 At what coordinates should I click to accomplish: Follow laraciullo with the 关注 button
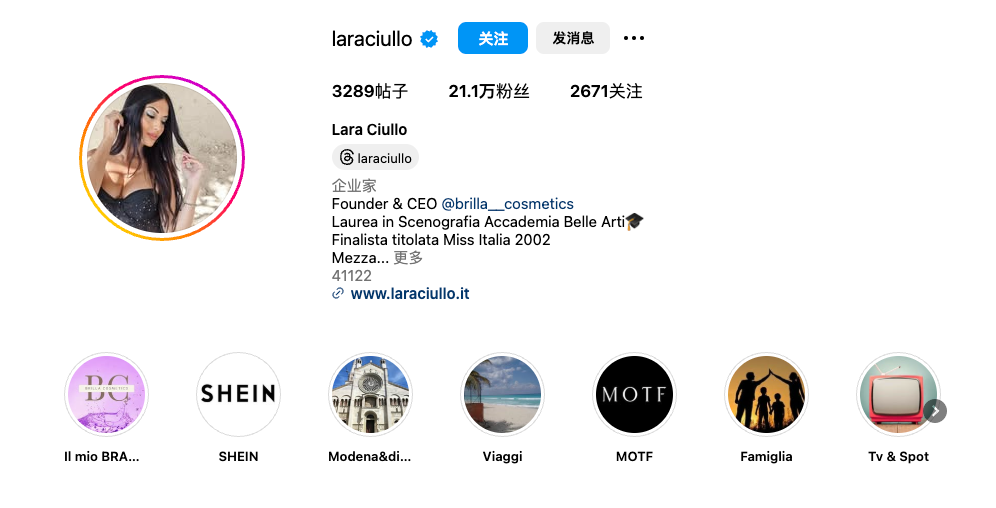pos(492,39)
